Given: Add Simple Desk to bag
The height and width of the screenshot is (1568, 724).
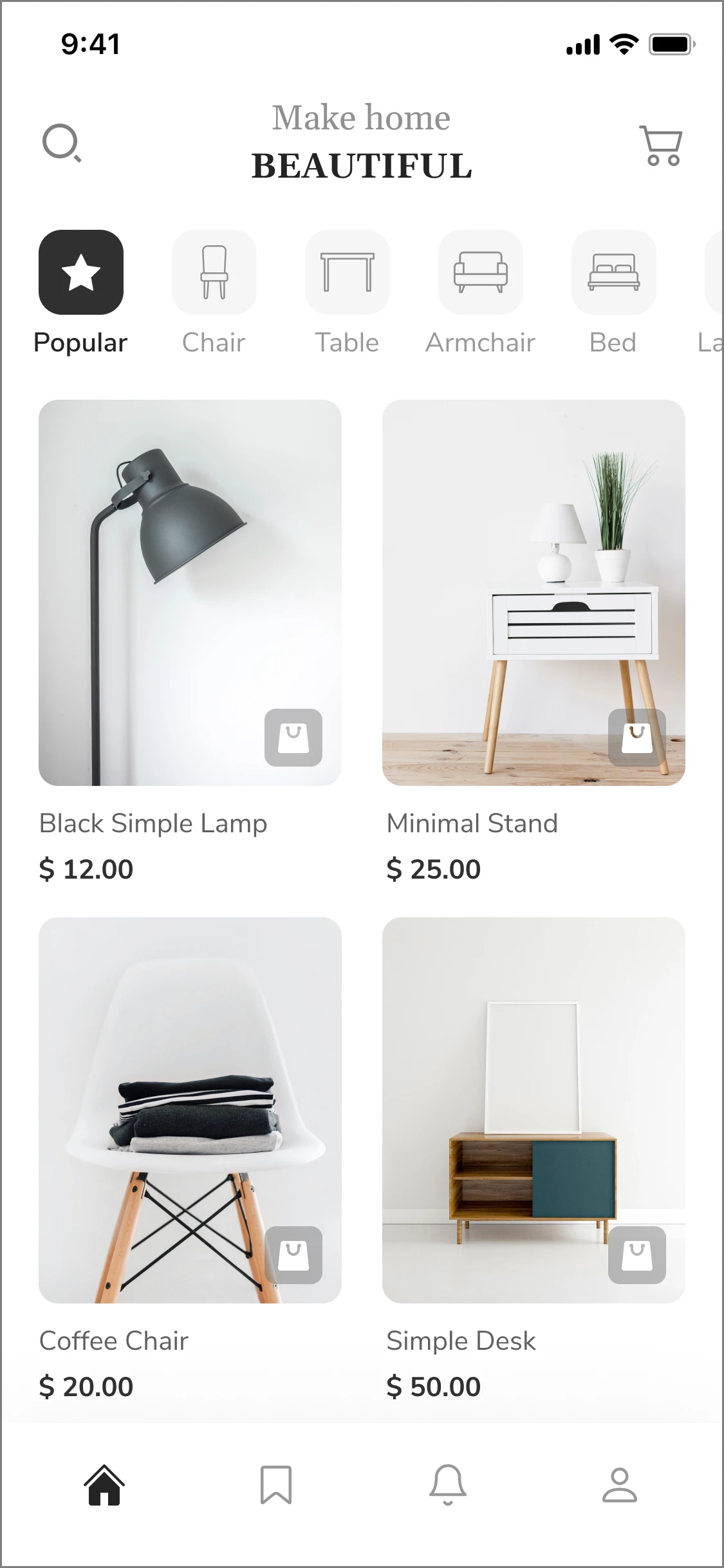Looking at the screenshot, I should click(636, 1255).
